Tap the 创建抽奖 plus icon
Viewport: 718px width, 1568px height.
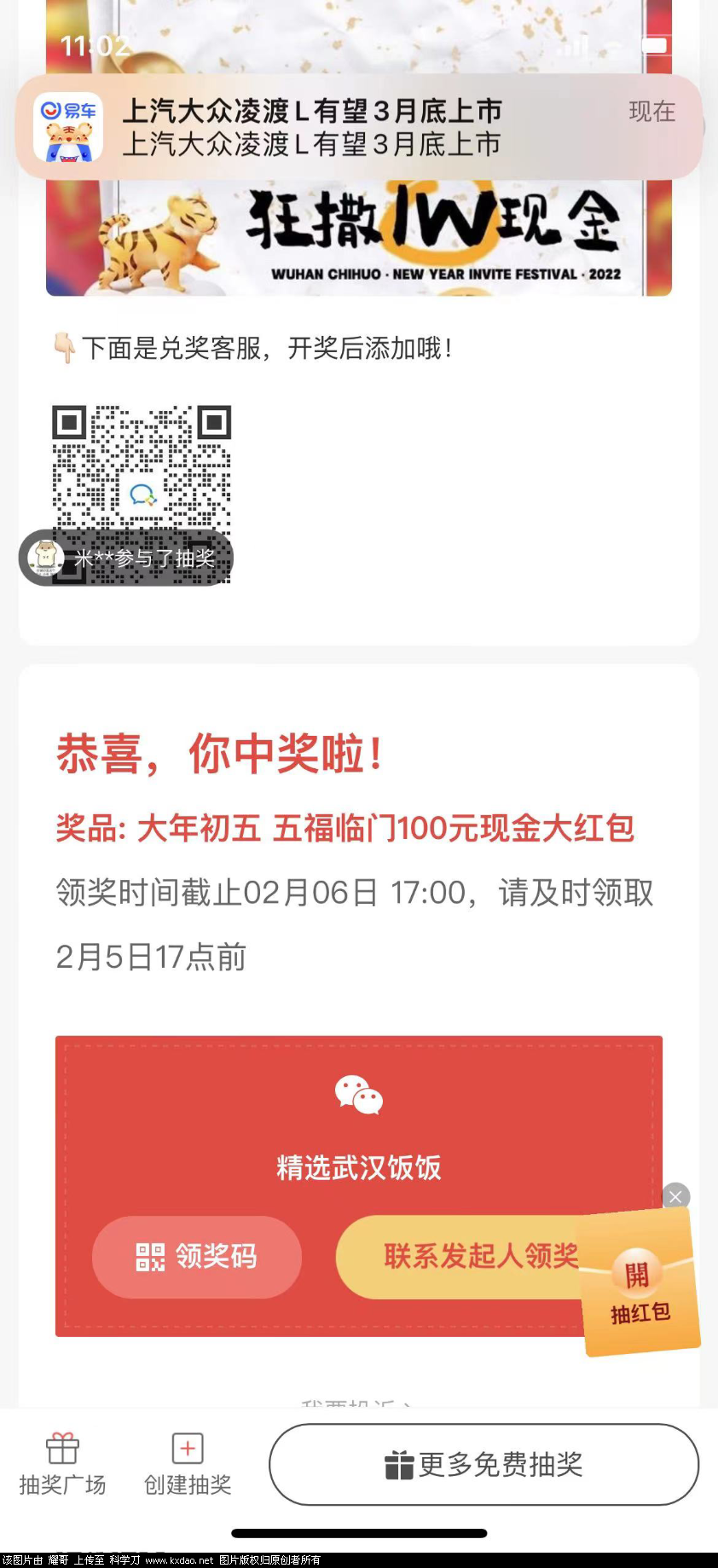coord(187,1448)
